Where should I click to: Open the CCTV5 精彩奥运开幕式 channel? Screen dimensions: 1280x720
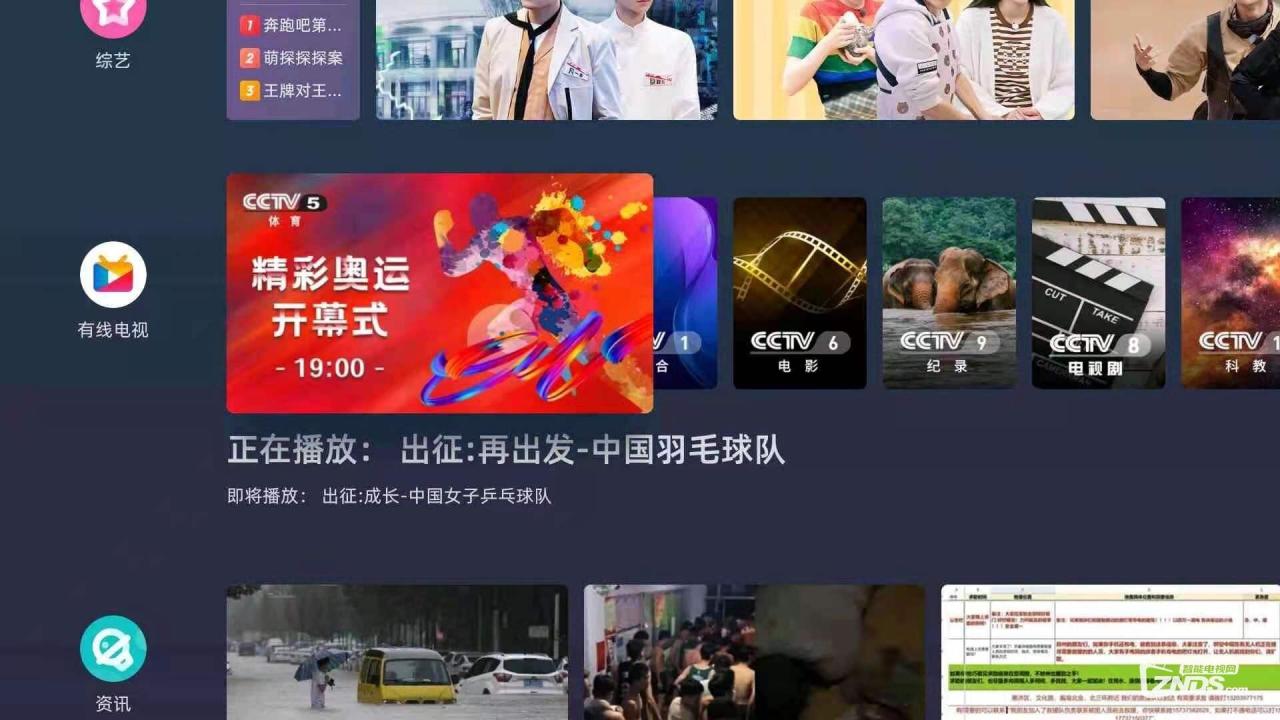439,293
